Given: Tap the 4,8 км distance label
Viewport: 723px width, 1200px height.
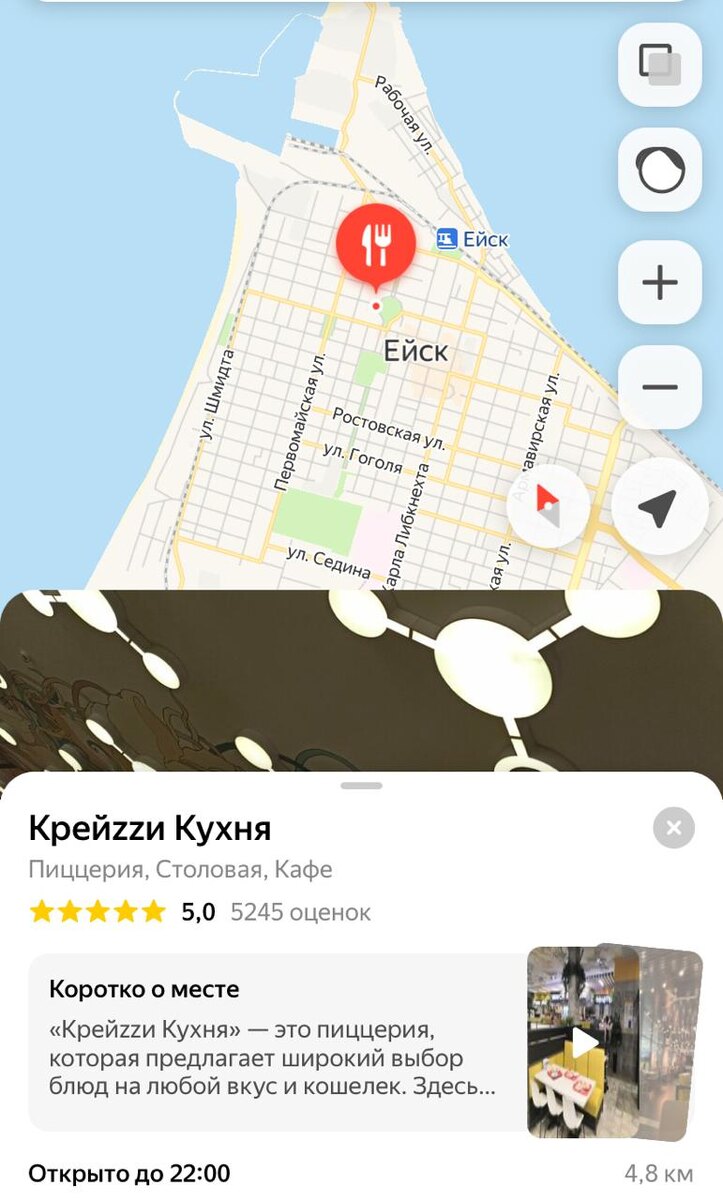Looking at the screenshot, I should point(661,1172).
